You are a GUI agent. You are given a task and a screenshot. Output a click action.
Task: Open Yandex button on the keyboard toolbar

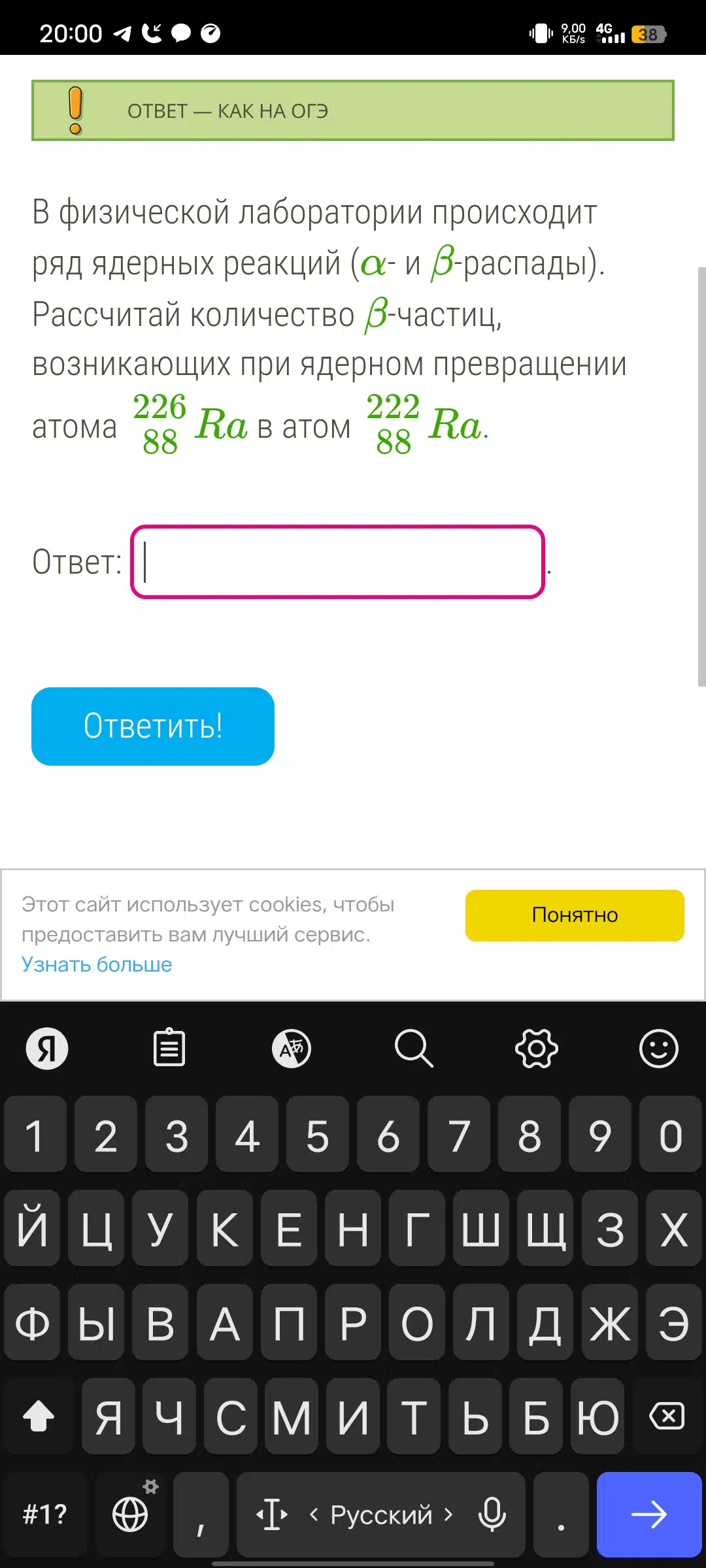click(x=47, y=1048)
